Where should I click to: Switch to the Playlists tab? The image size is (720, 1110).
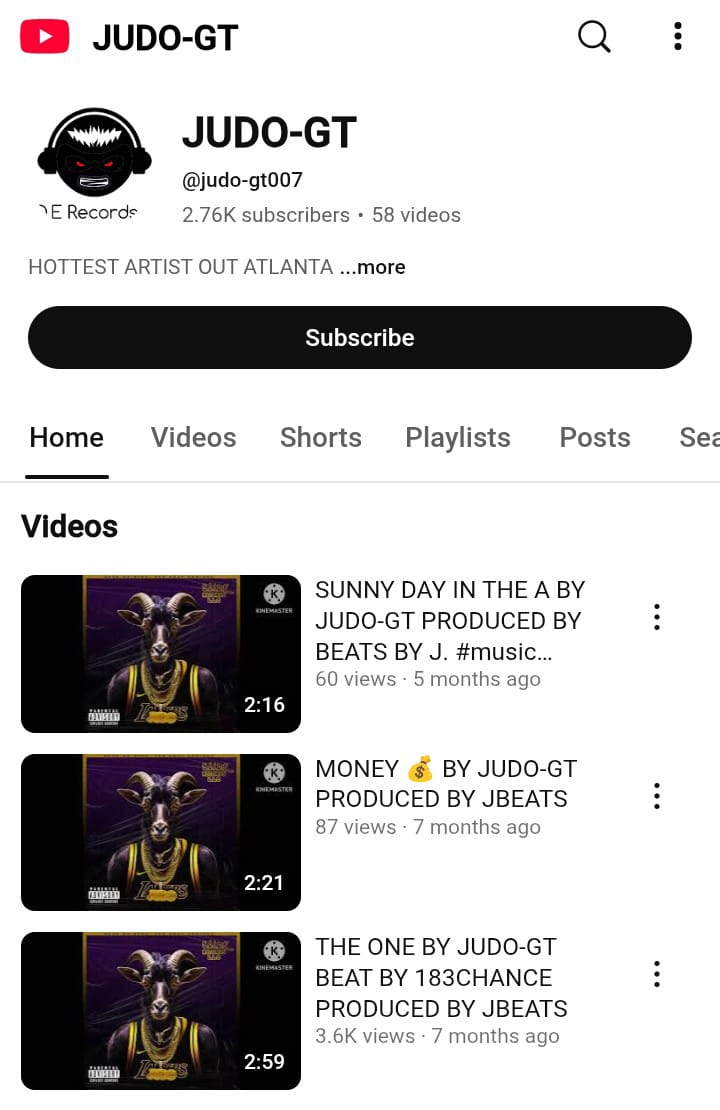(457, 438)
